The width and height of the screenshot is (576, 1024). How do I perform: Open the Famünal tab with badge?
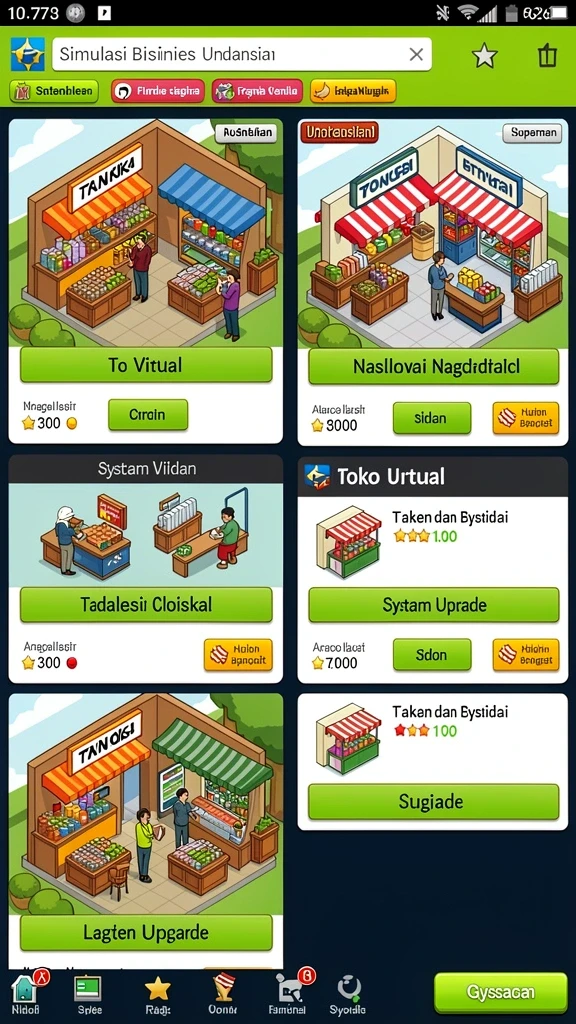tap(286, 994)
